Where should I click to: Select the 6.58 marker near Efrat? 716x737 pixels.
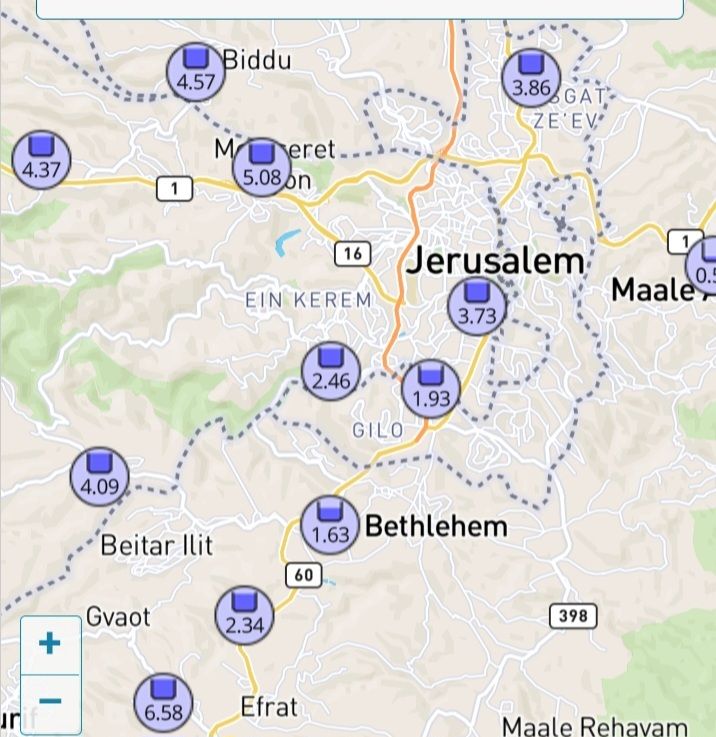[x=163, y=702]
